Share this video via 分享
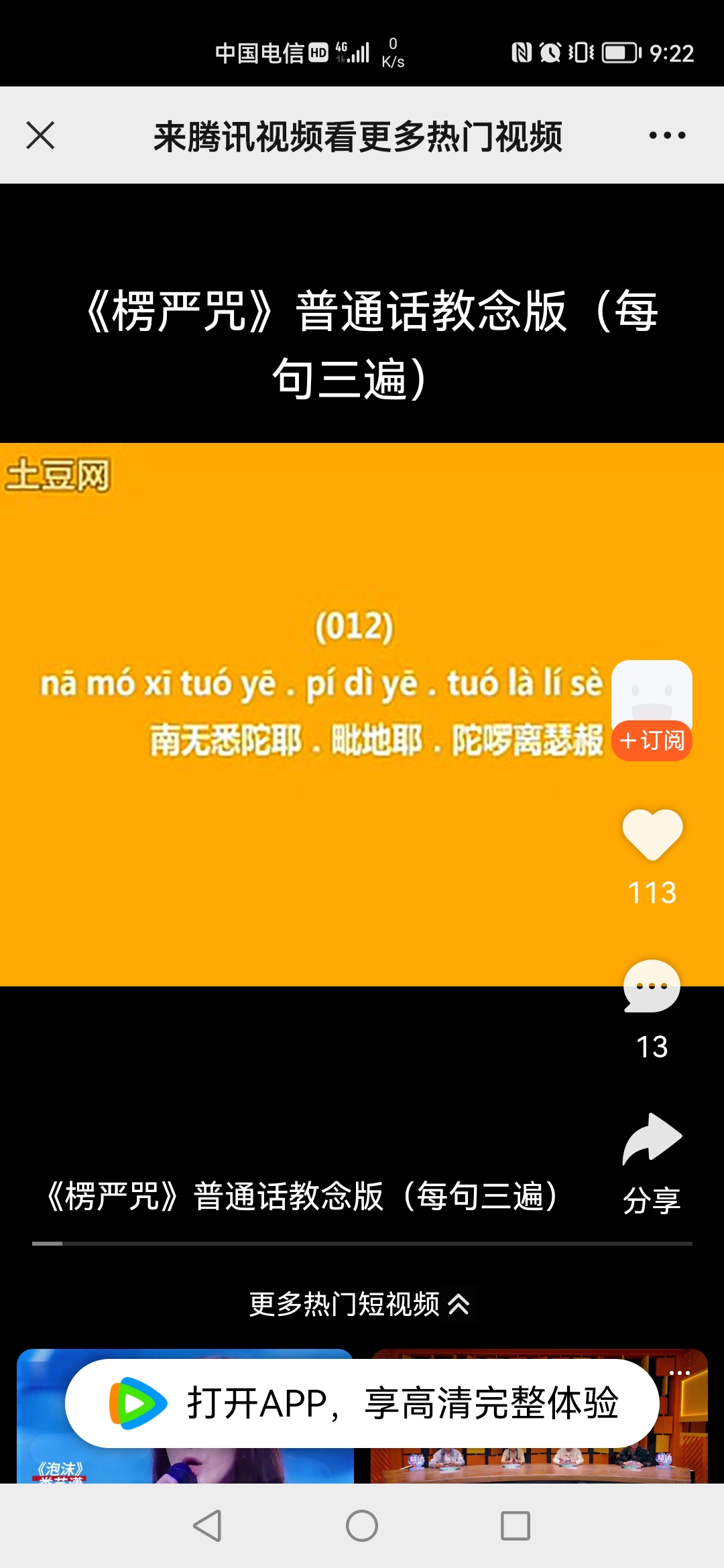724x1568 pixels. click(x=652, y=1163)
